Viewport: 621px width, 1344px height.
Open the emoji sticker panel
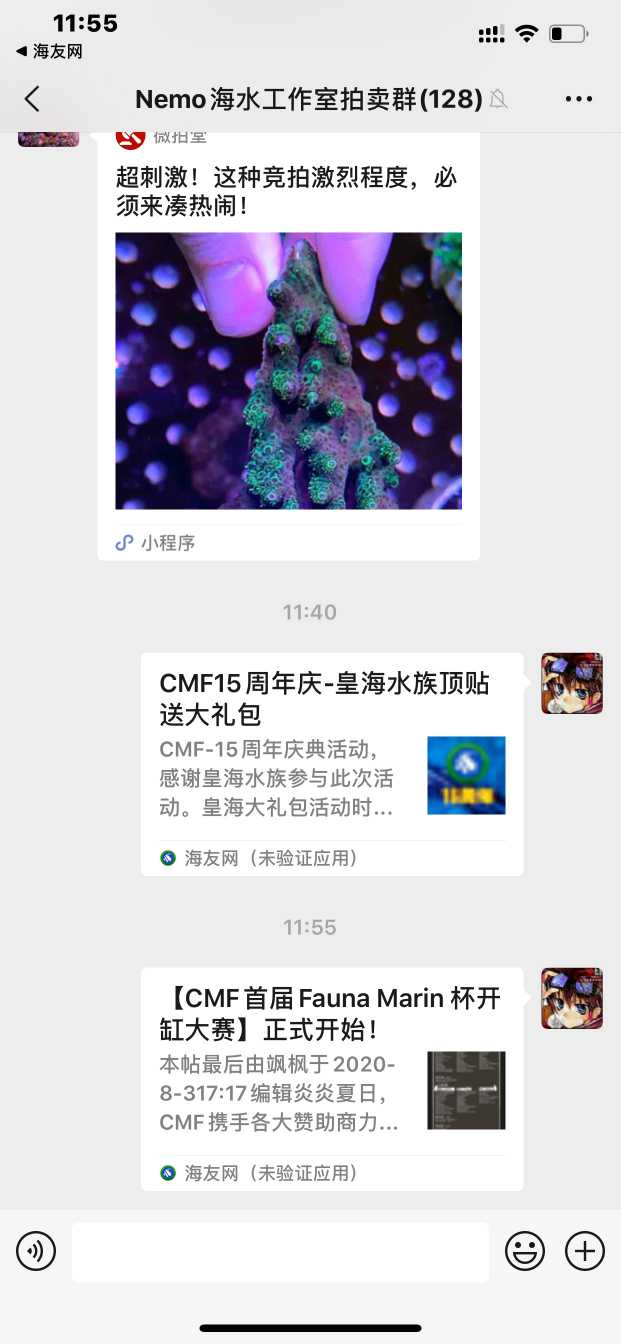524,1251
